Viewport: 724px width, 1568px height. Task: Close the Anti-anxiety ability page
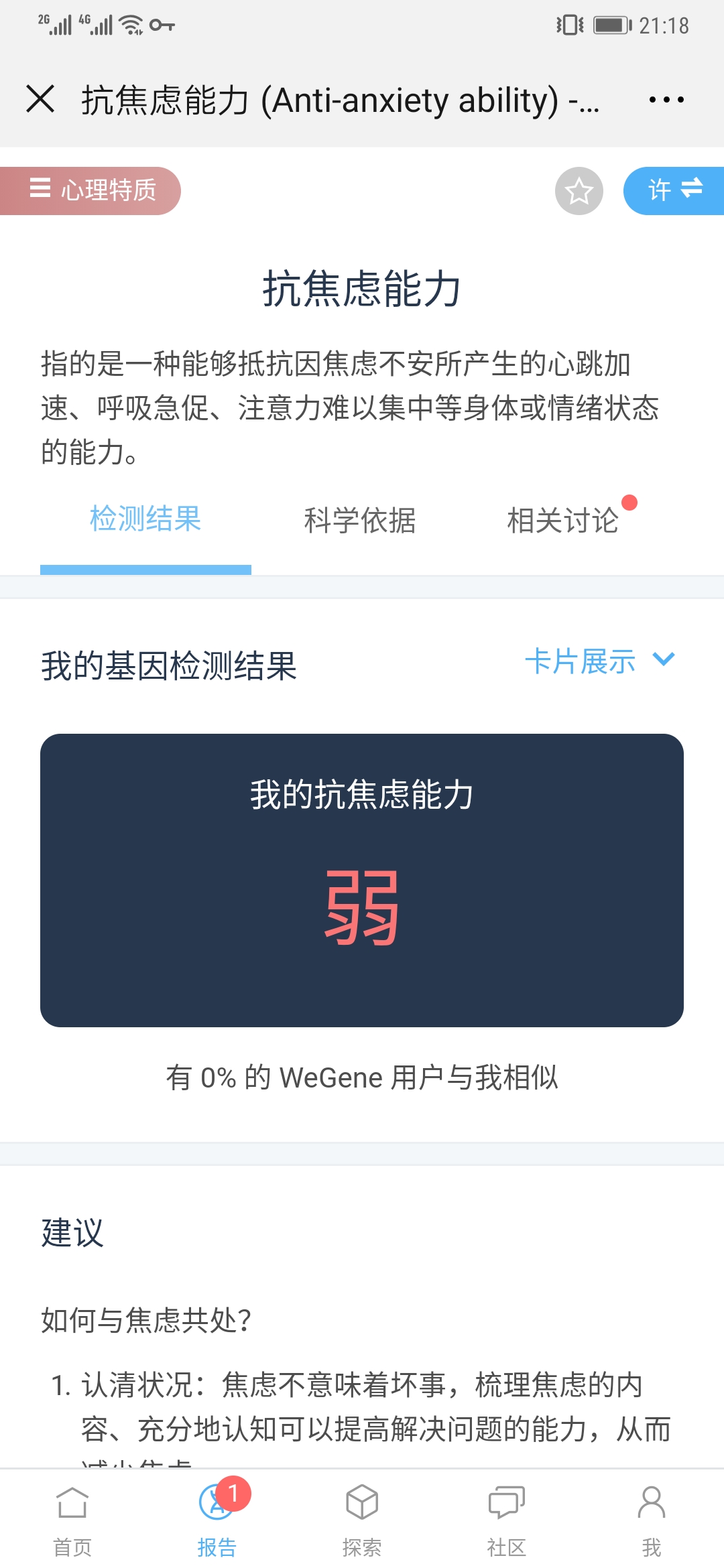40,99
